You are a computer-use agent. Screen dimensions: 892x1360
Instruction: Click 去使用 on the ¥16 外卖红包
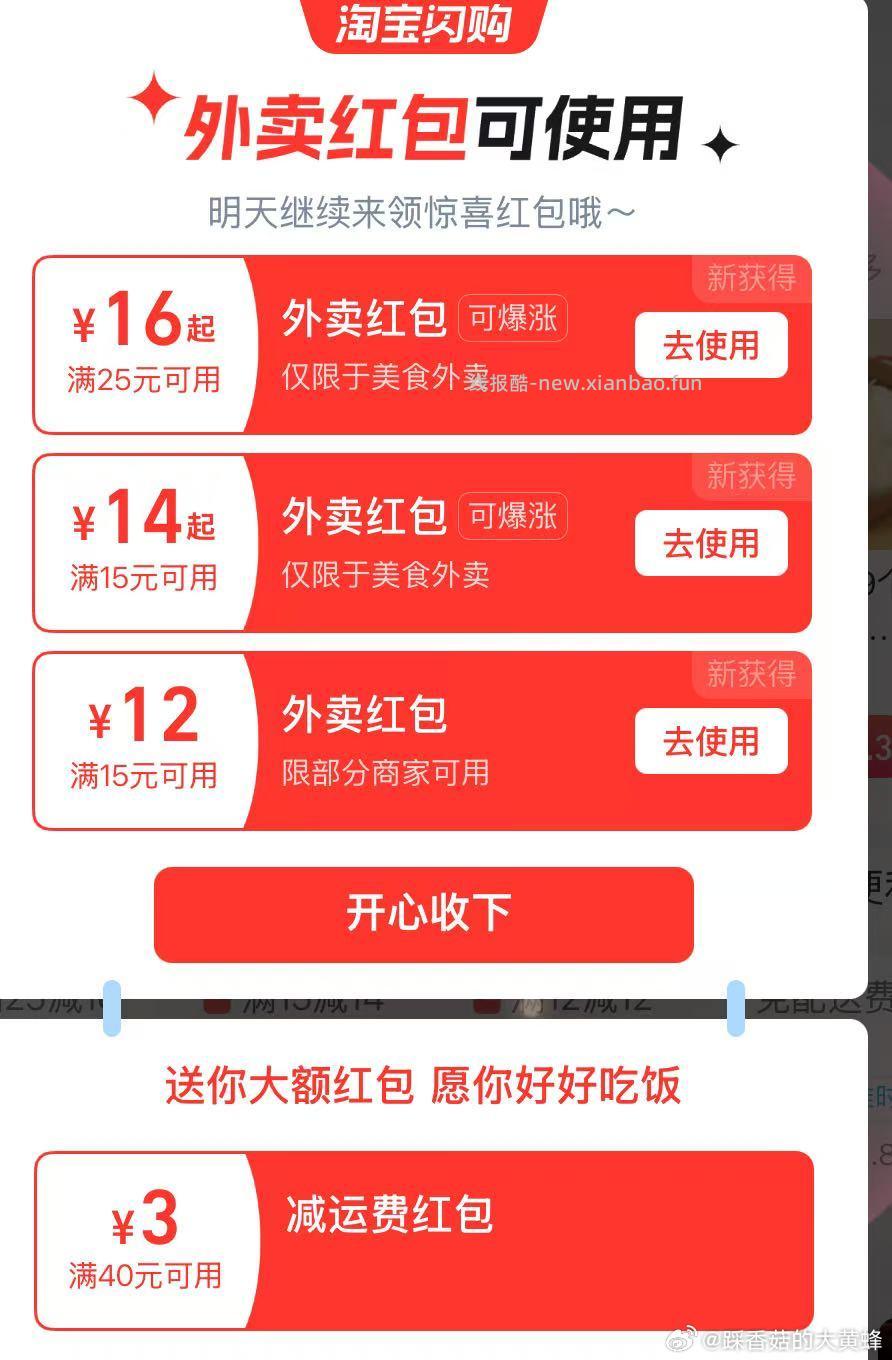pyautogui.click(x=711, y=345)
